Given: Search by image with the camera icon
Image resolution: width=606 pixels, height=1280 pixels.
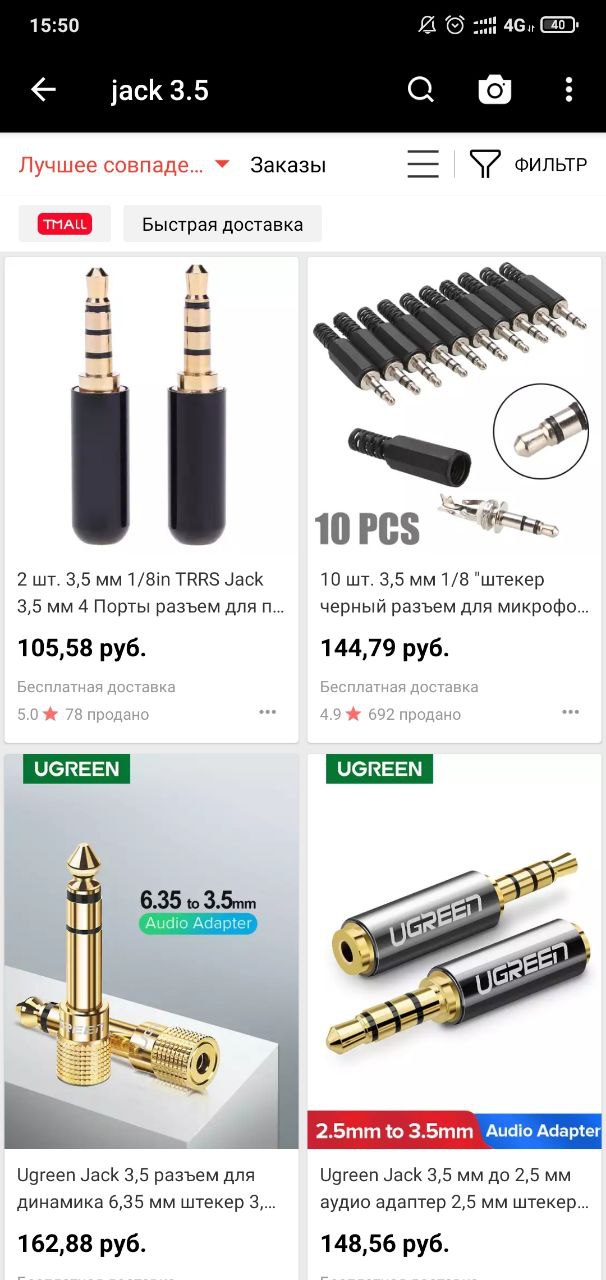Looking at the screenshot, I should 494,90.
